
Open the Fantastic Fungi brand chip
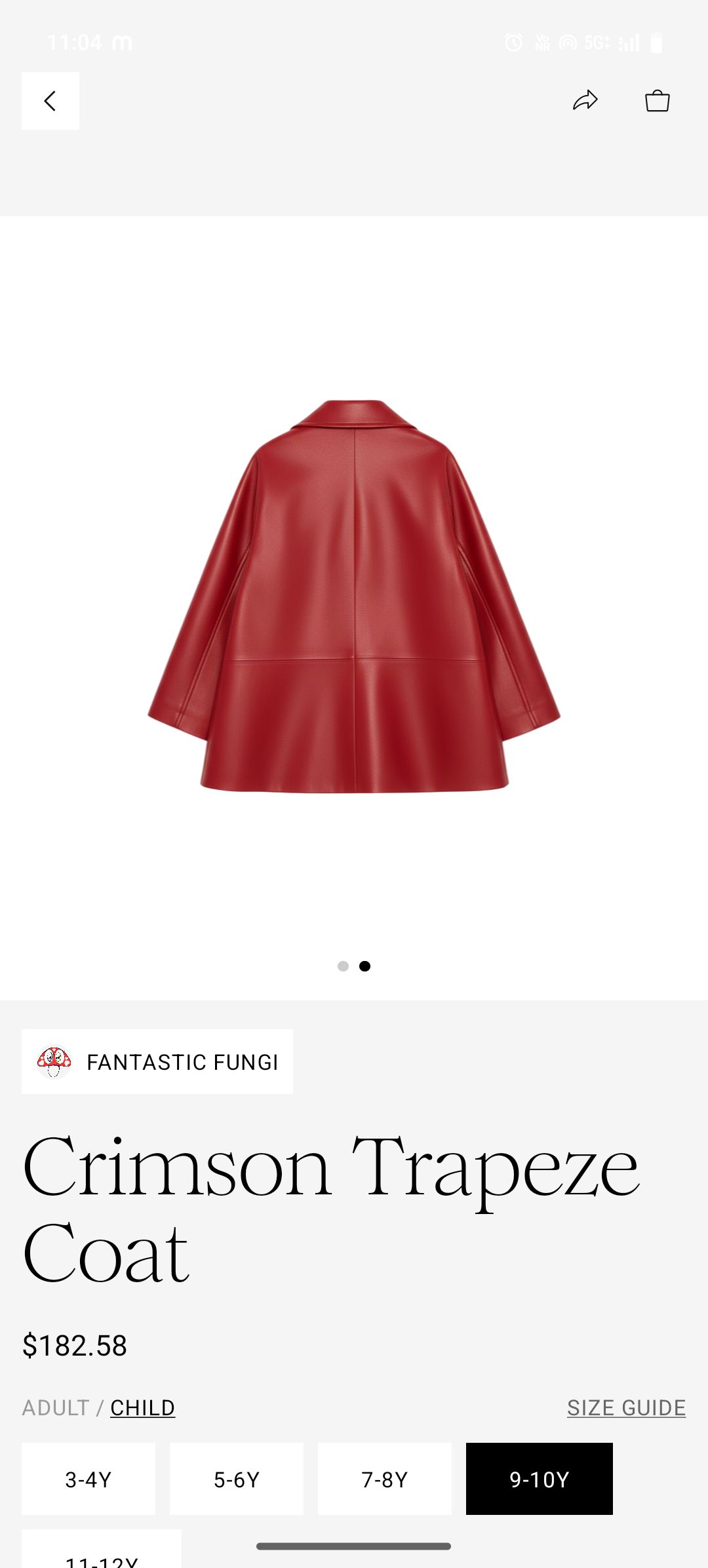point(157,1061)
